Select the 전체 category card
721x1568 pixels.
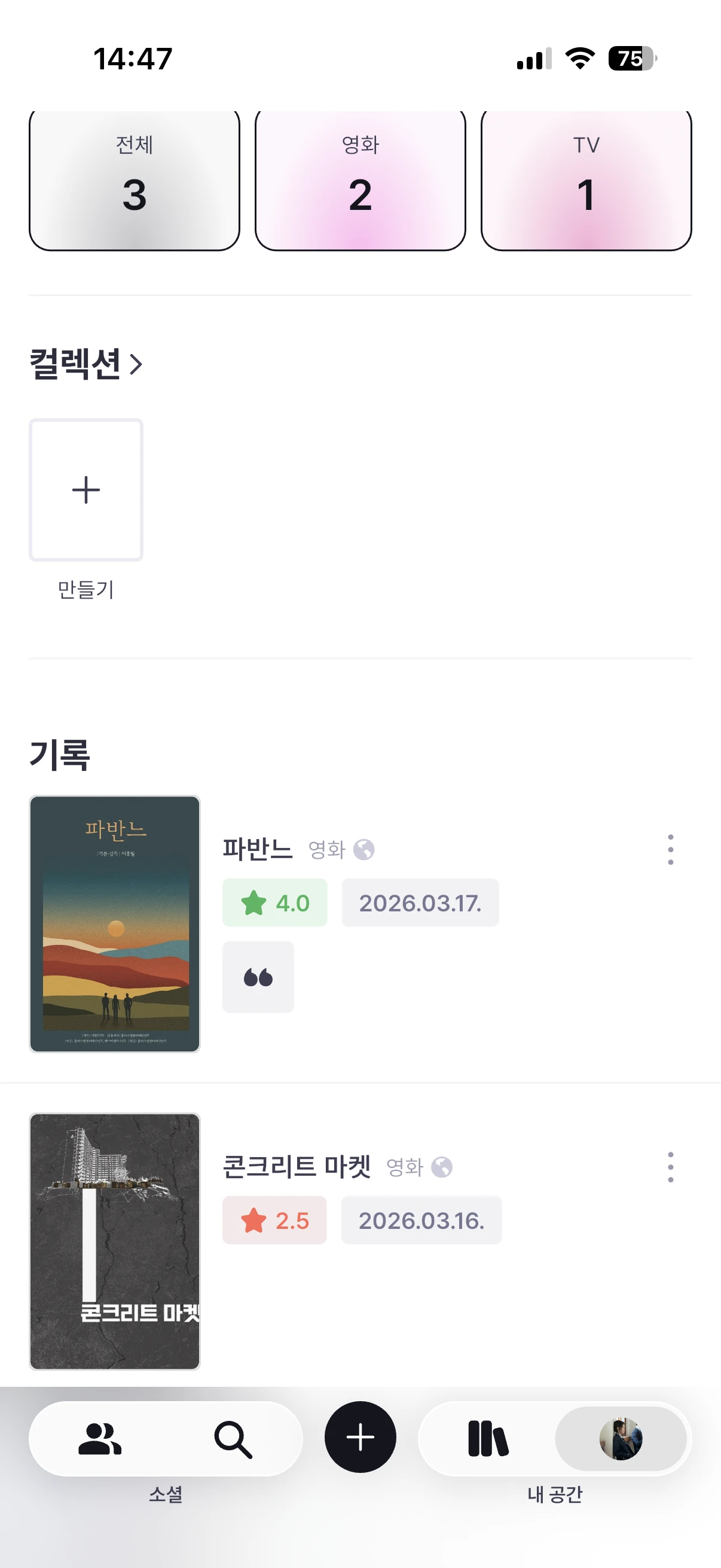pos(134,181)
